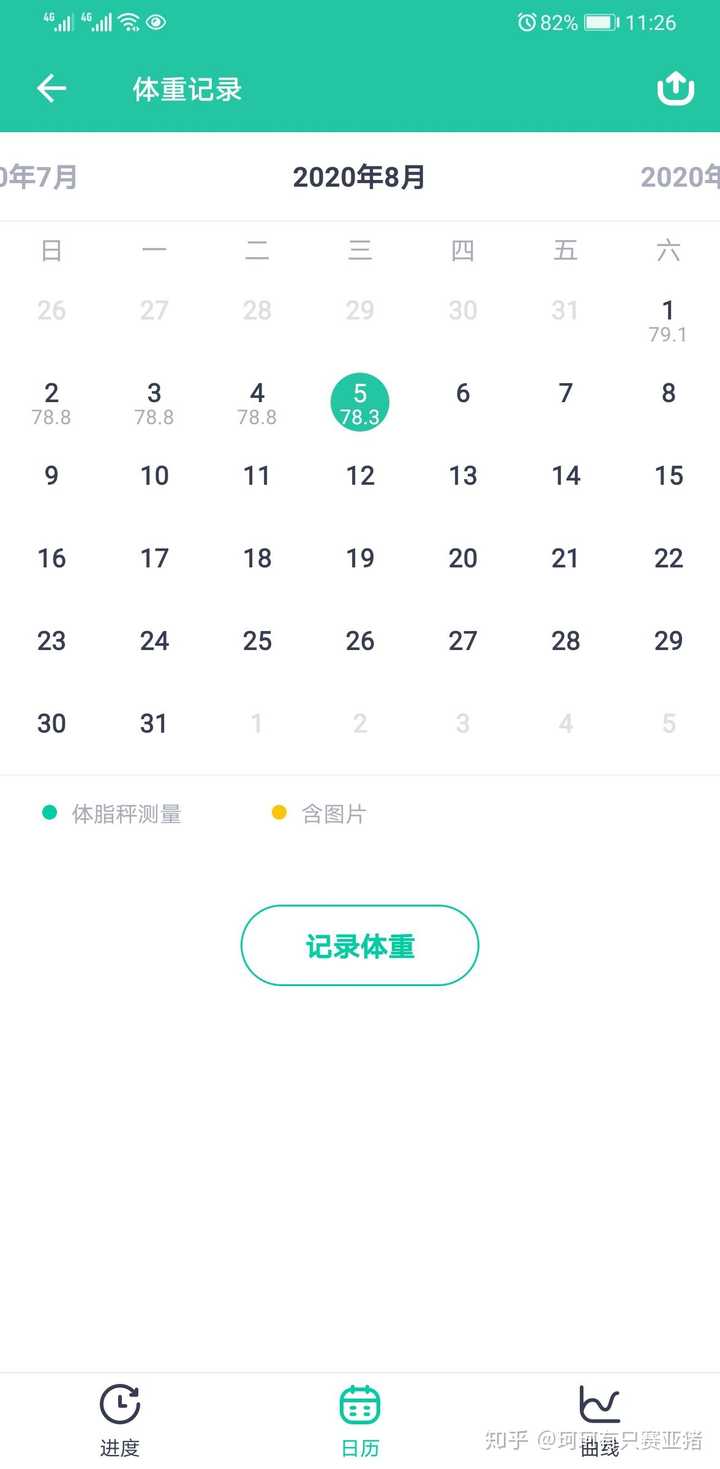The height and width of the screenshot is (1469, 720).
Task: Choose August 4 in the calendar
Action: [x=257, y=403]
